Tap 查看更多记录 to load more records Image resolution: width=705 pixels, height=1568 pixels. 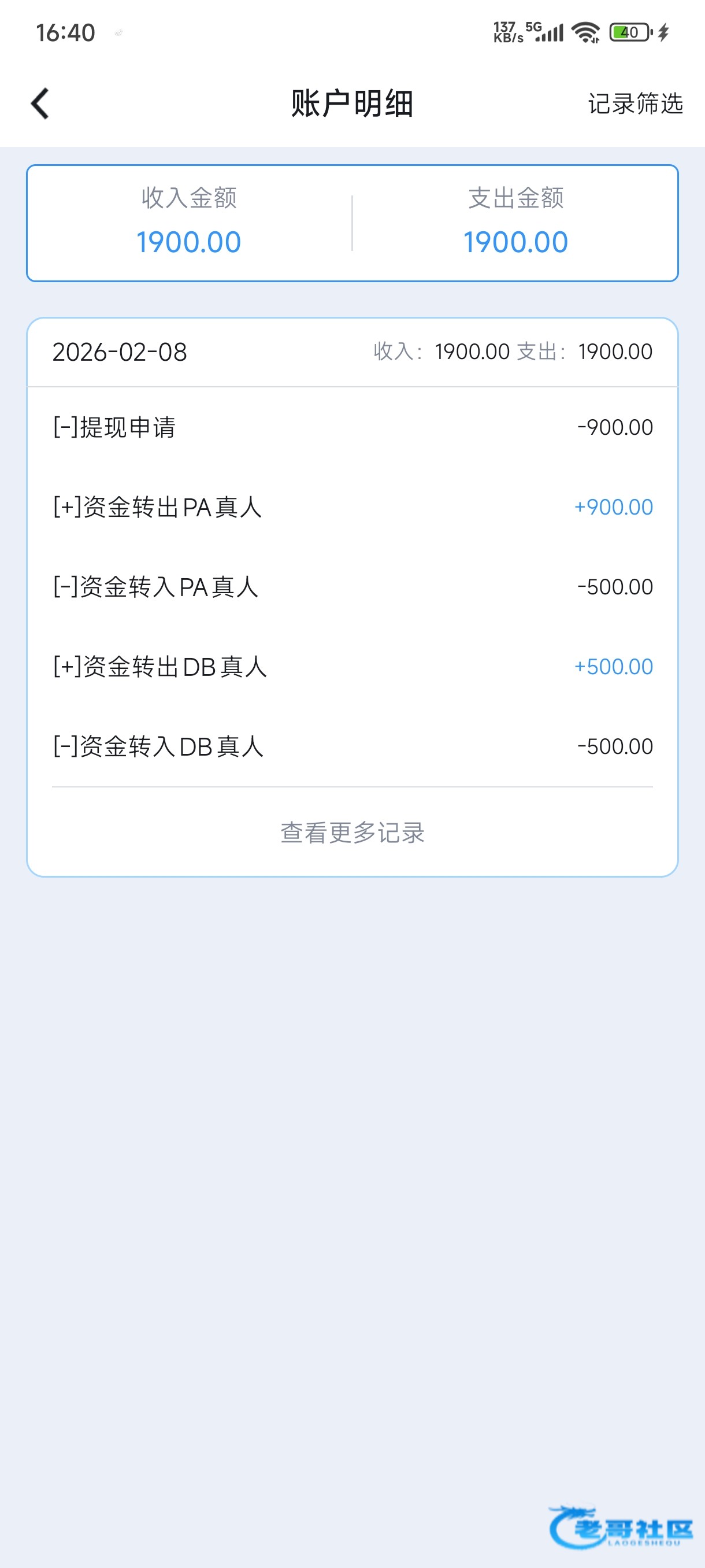point(352,832)
